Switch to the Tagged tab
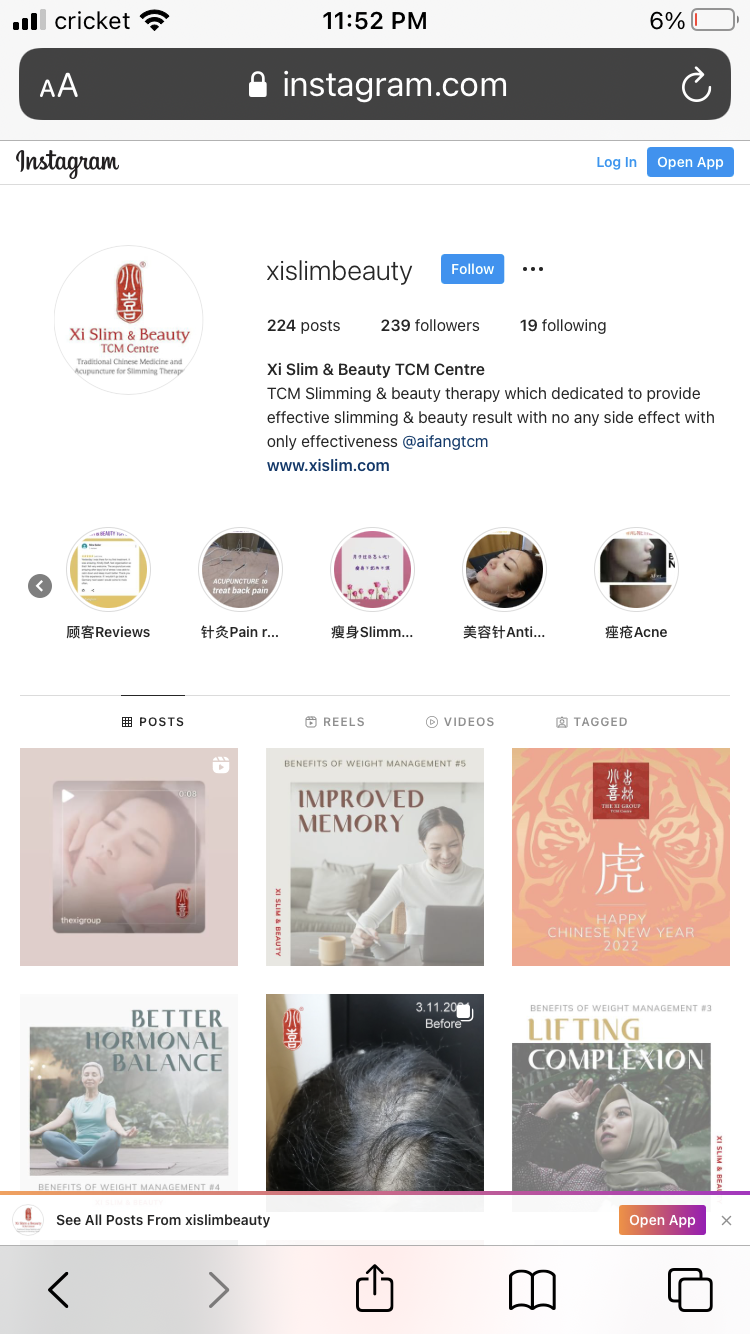 pos(591,721)
